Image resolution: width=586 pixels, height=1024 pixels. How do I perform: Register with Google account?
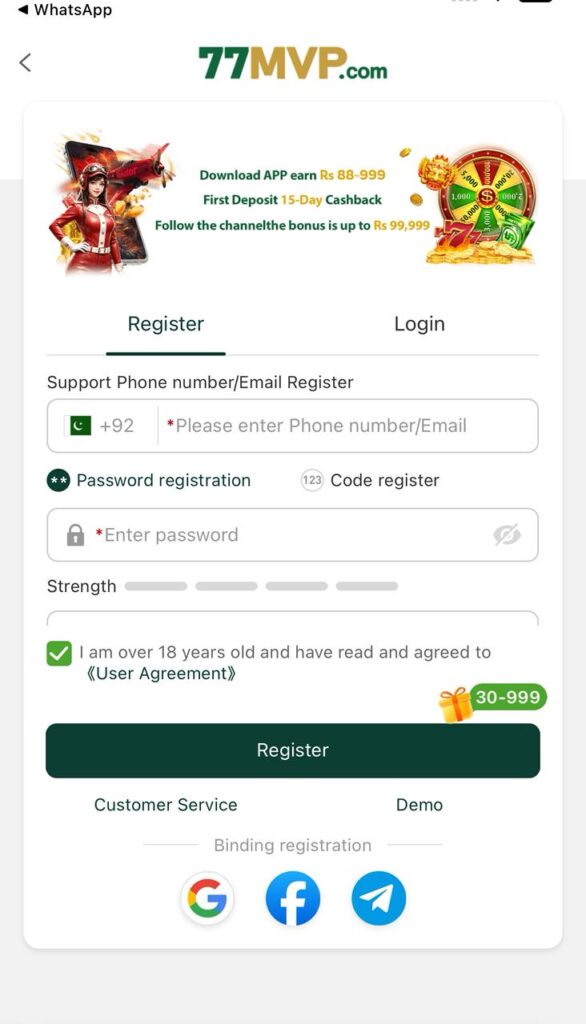[207, 898]
